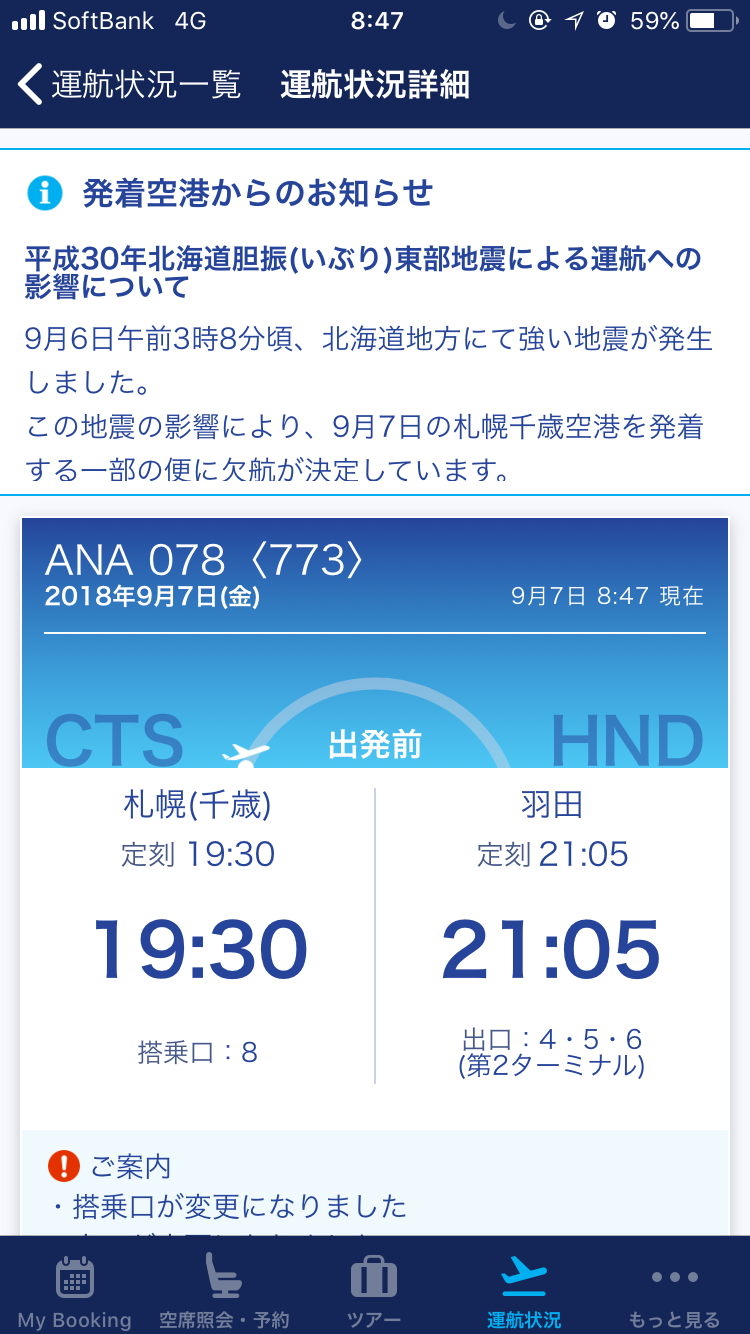
Task: Select the 運航状況 tab
Action: click(x=524, y=1290)
